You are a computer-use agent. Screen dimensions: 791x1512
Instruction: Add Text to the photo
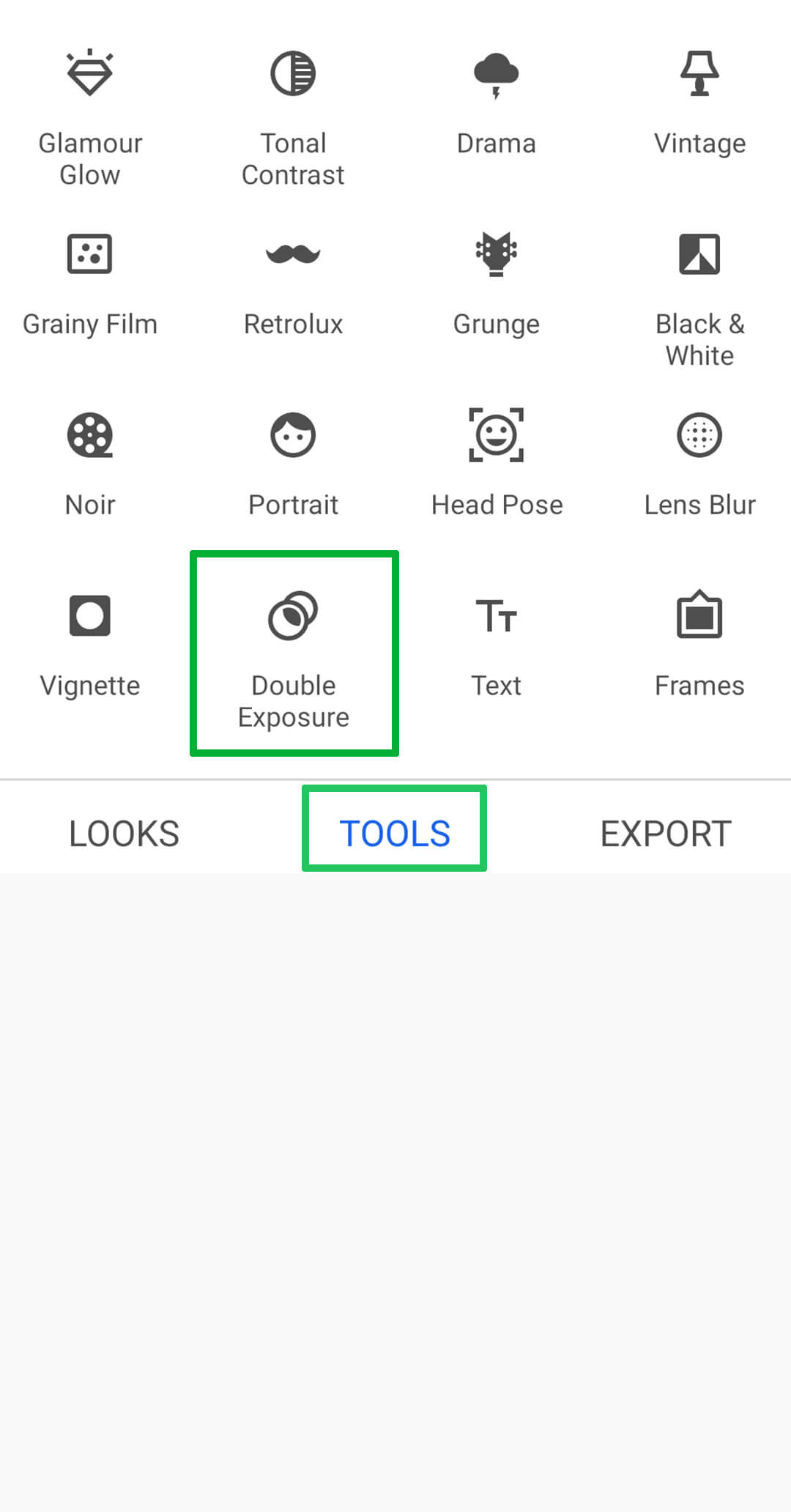click(x=496, y=645)
